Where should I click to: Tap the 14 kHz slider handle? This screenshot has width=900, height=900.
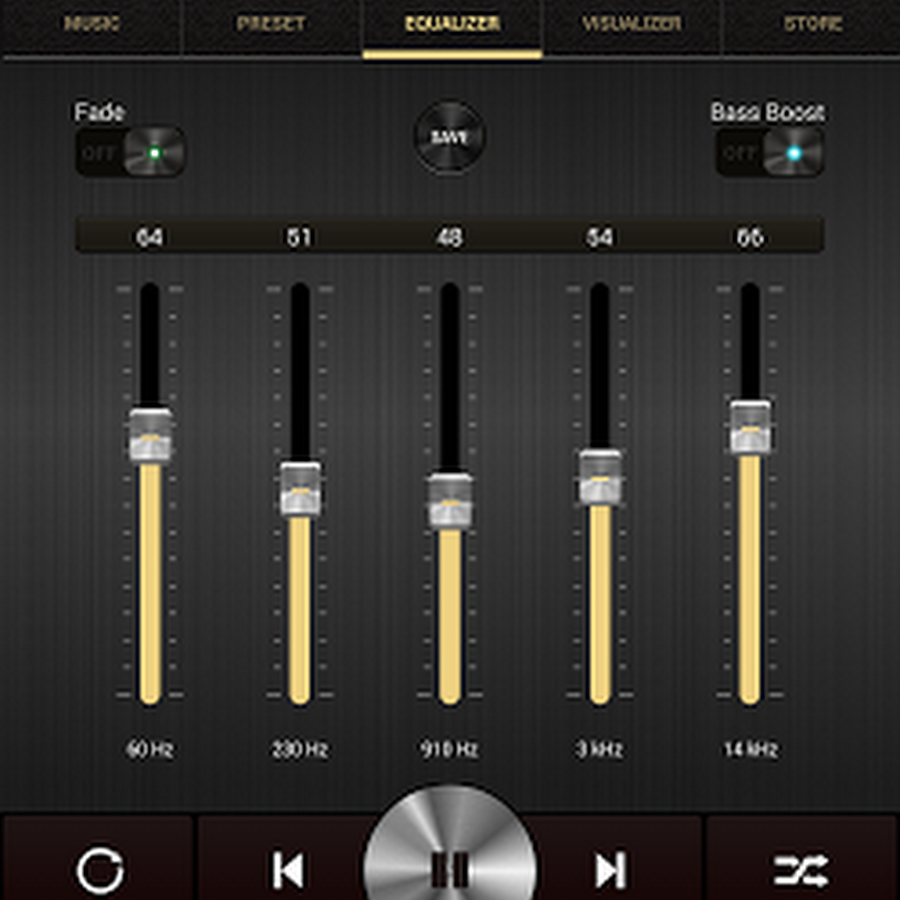[x=750, y=427]
